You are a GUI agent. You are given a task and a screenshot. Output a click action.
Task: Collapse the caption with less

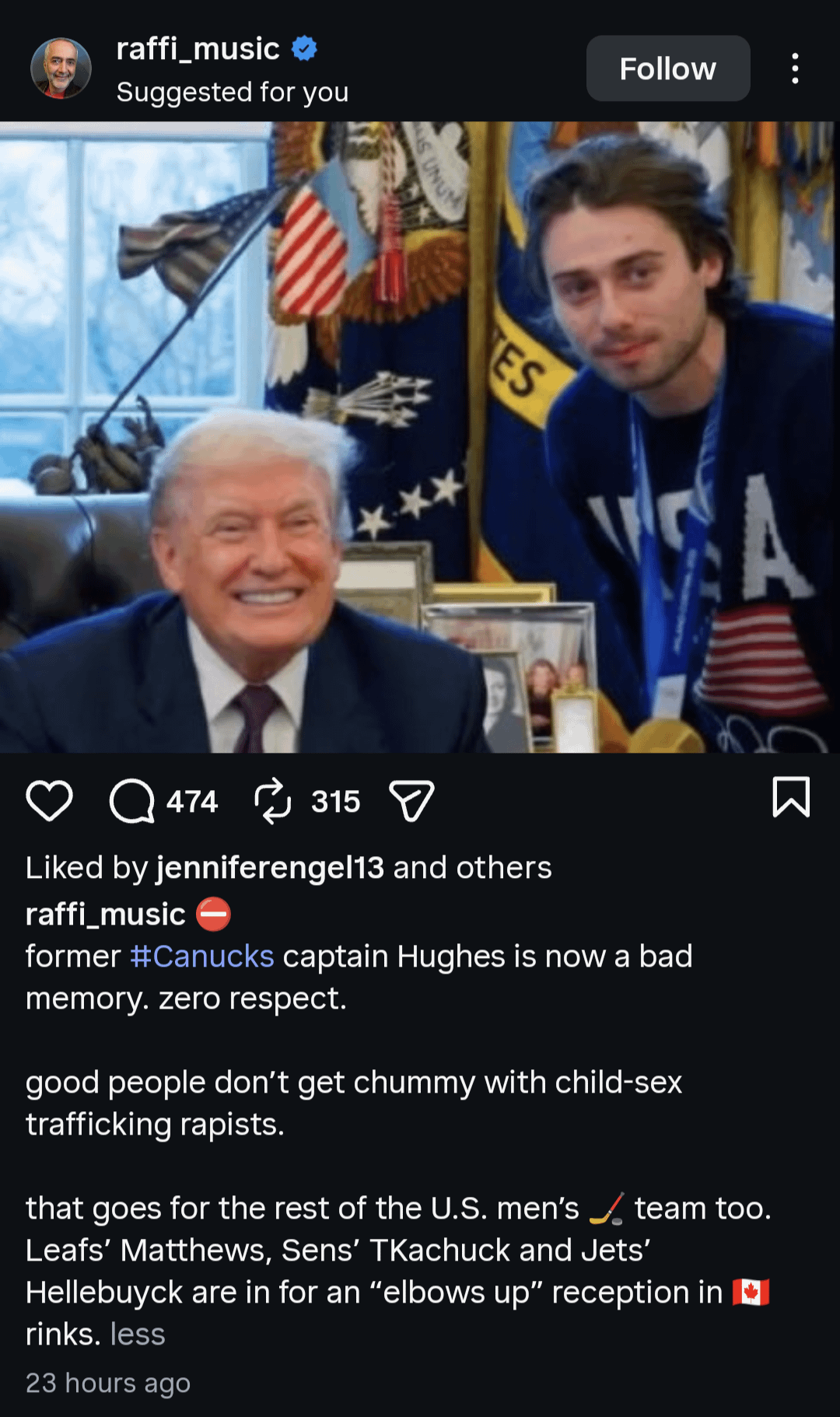click(138, 1334)
